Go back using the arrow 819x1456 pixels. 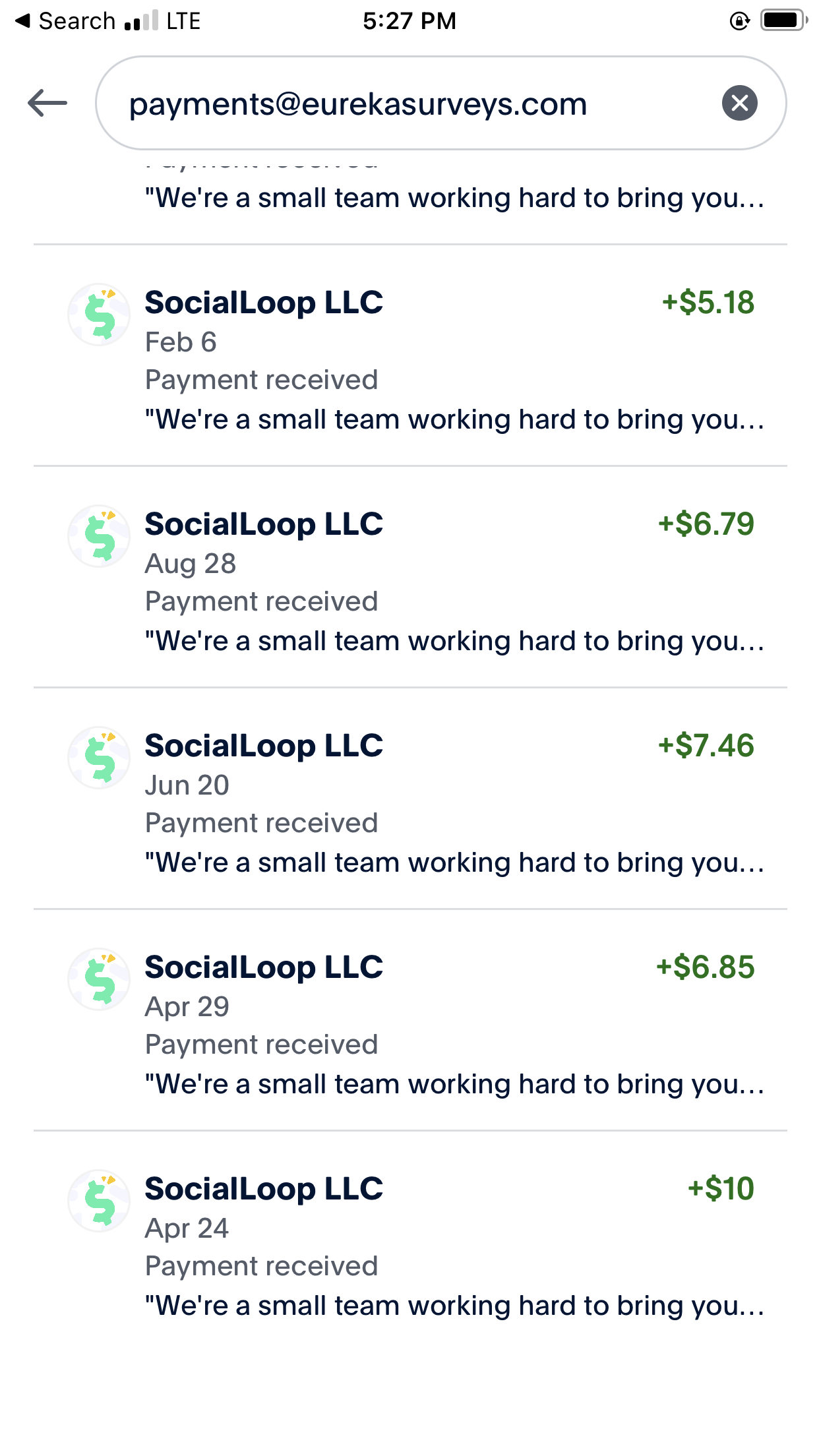pyautogui.click(x=47, y=103)
